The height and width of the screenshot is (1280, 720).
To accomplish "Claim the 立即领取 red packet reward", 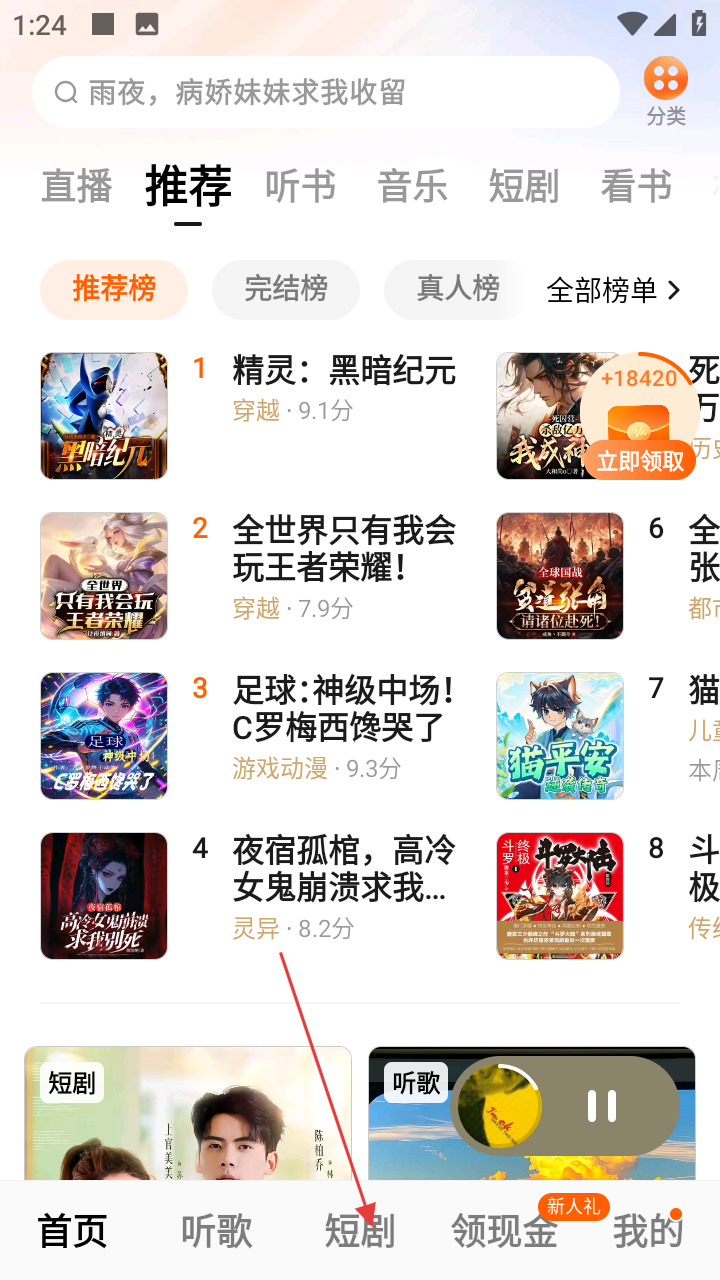I will click(640, 460).
